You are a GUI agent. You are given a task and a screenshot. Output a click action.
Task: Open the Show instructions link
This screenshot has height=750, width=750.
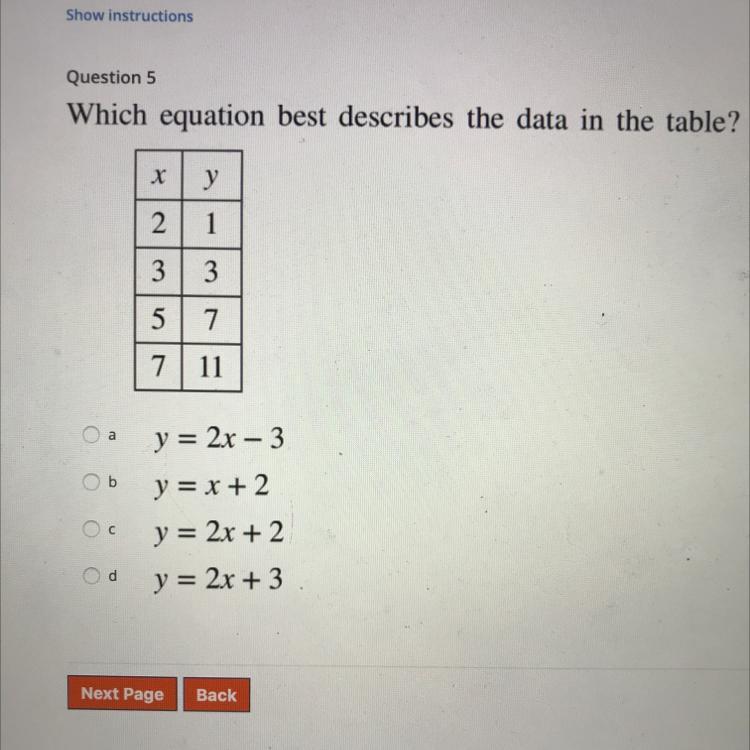[129, 16]
